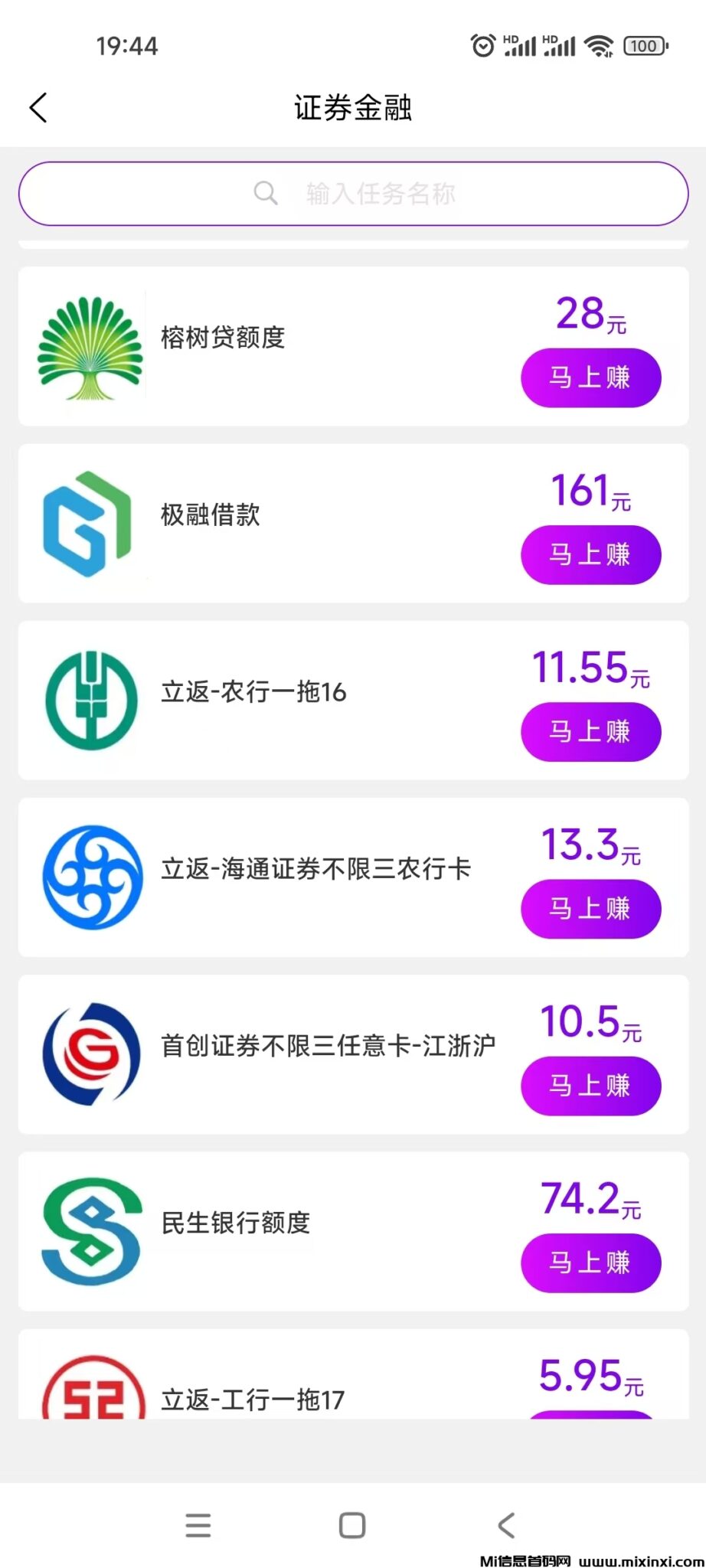The width and height of the screenshot is (706, 1568).
Task: Open the system recent apps menu
Action: click(198, 1525)
